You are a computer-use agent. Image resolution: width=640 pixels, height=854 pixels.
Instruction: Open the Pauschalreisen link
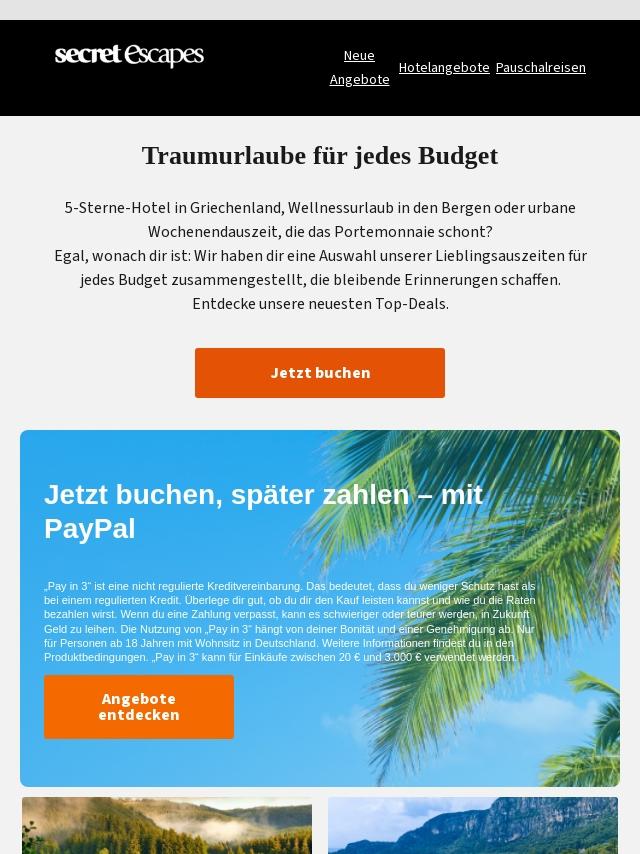coord(540,68)
